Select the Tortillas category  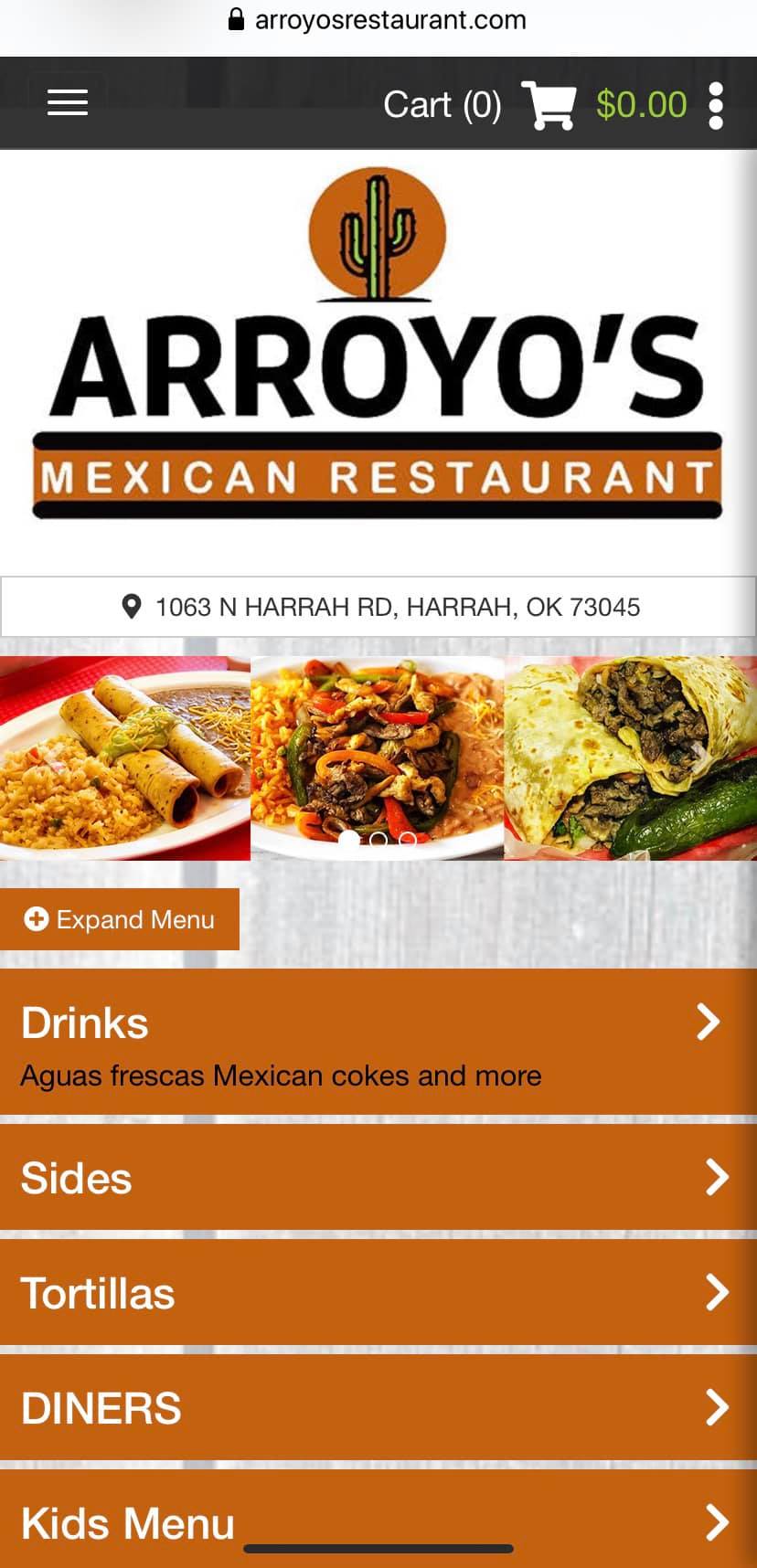(x=378, y=1293)
